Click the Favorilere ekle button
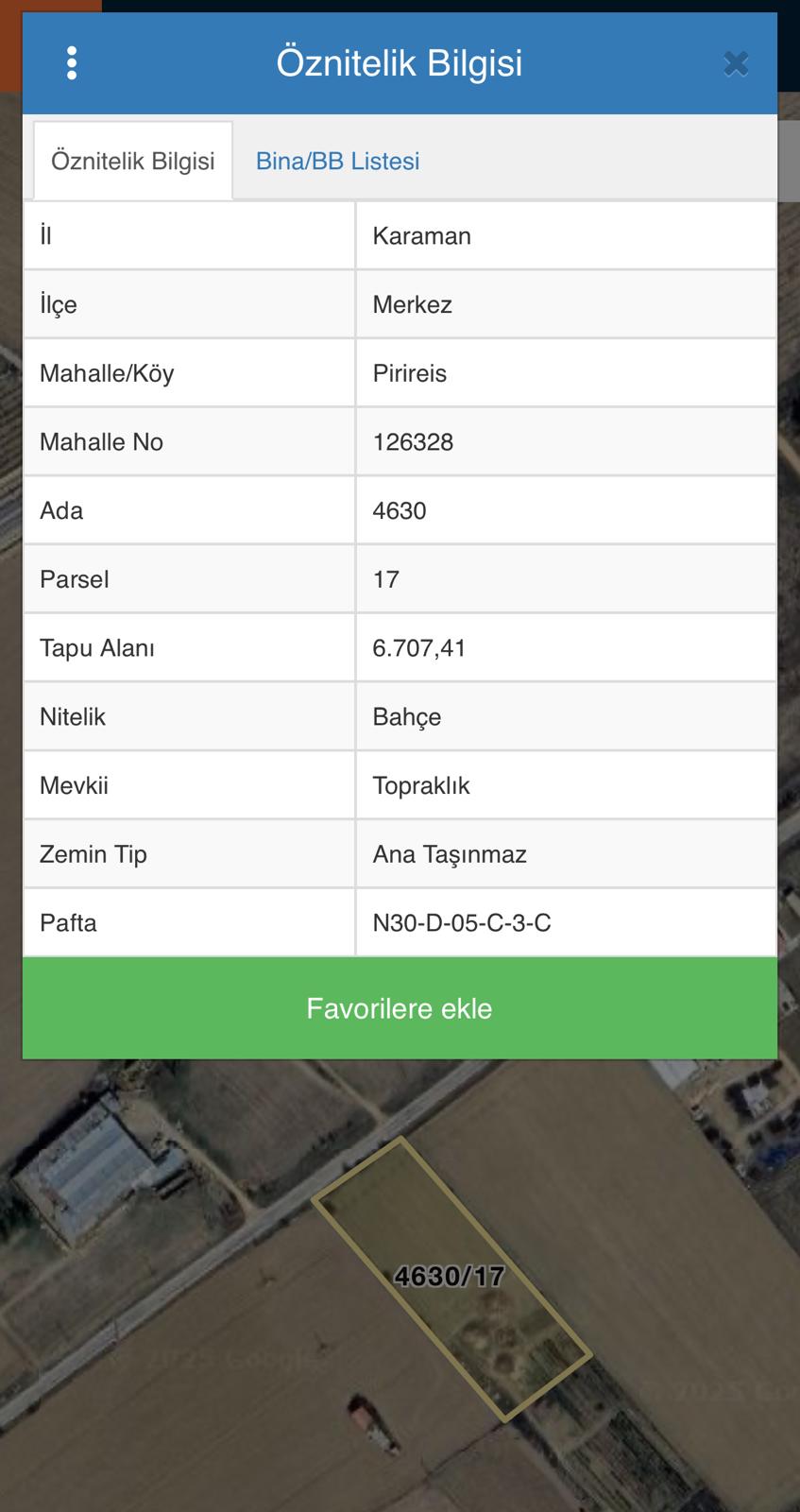800x1512 pixels. (x=400, y=1008)
